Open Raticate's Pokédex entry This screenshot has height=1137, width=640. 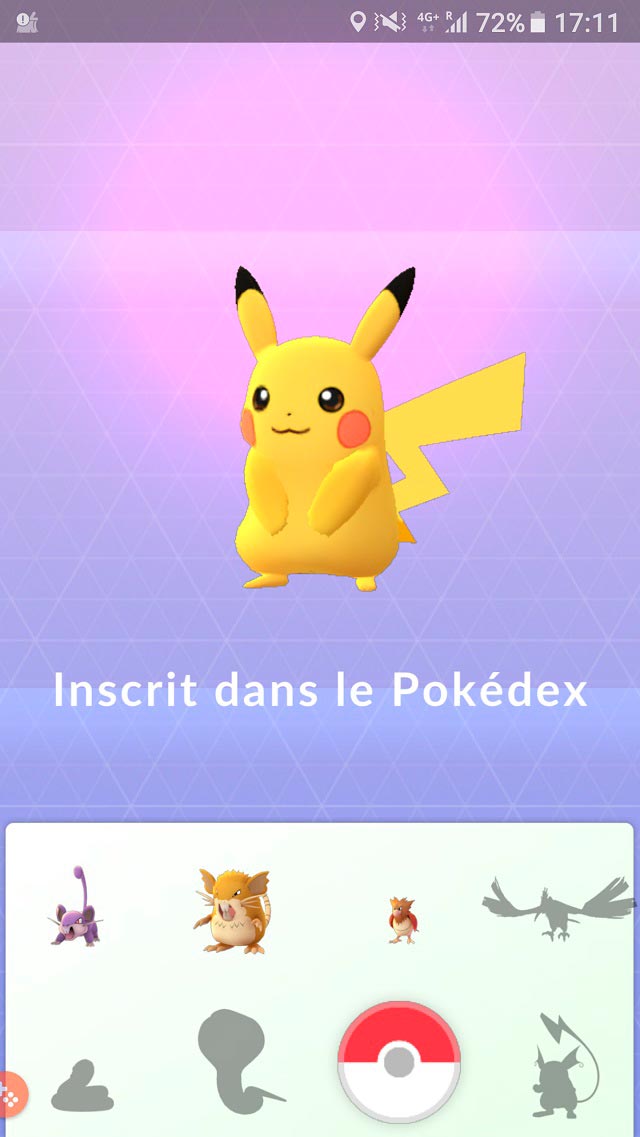click(232, 911)
